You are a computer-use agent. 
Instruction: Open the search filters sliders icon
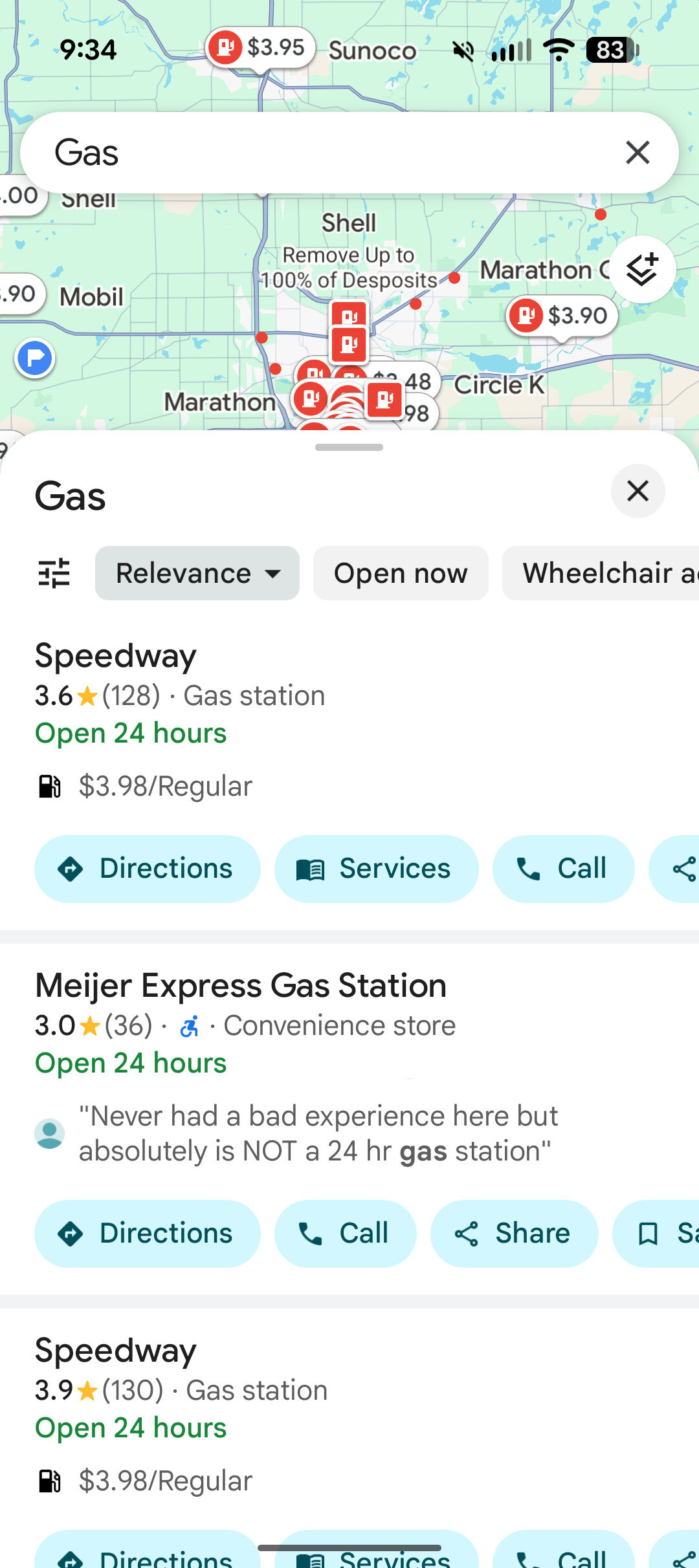[54, 572]
